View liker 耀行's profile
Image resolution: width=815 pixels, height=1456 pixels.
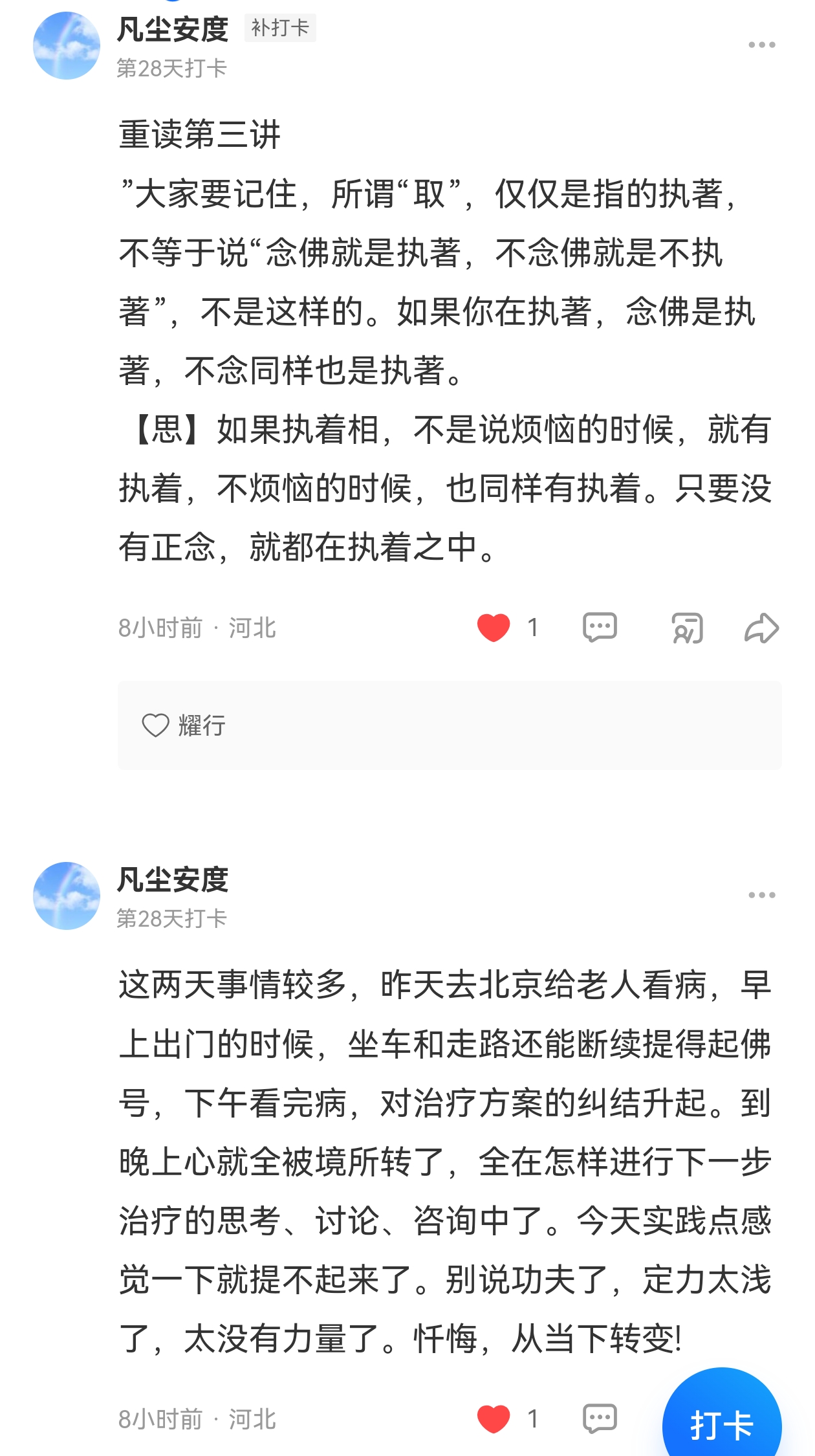(201, 725)
